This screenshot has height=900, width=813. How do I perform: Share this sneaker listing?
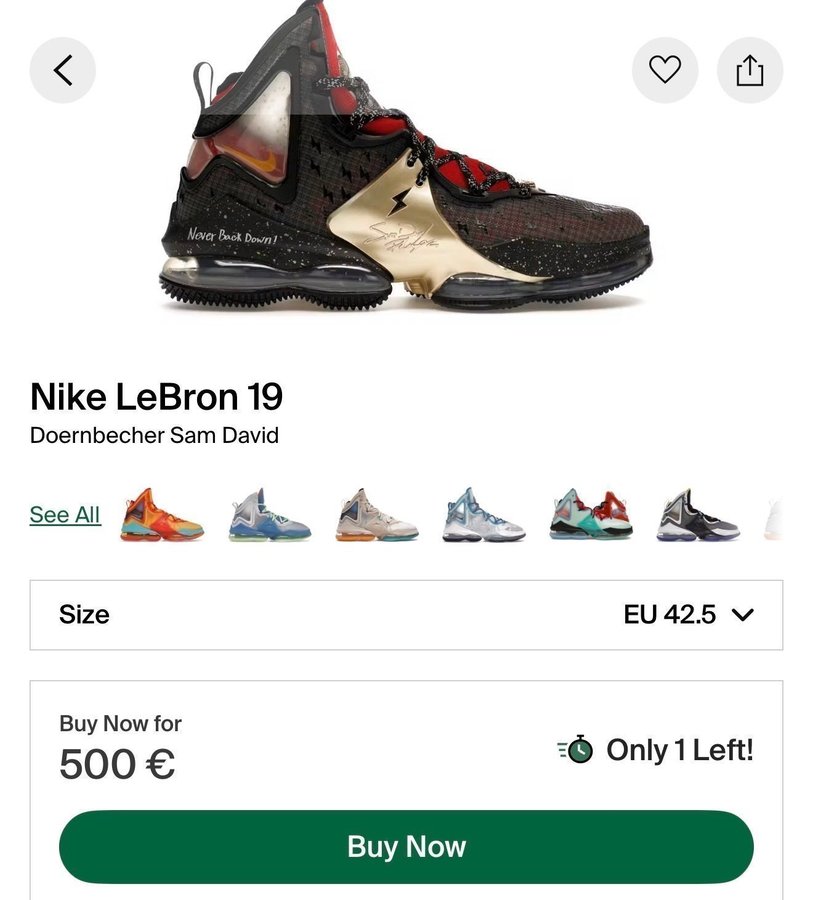coord(750,70)
